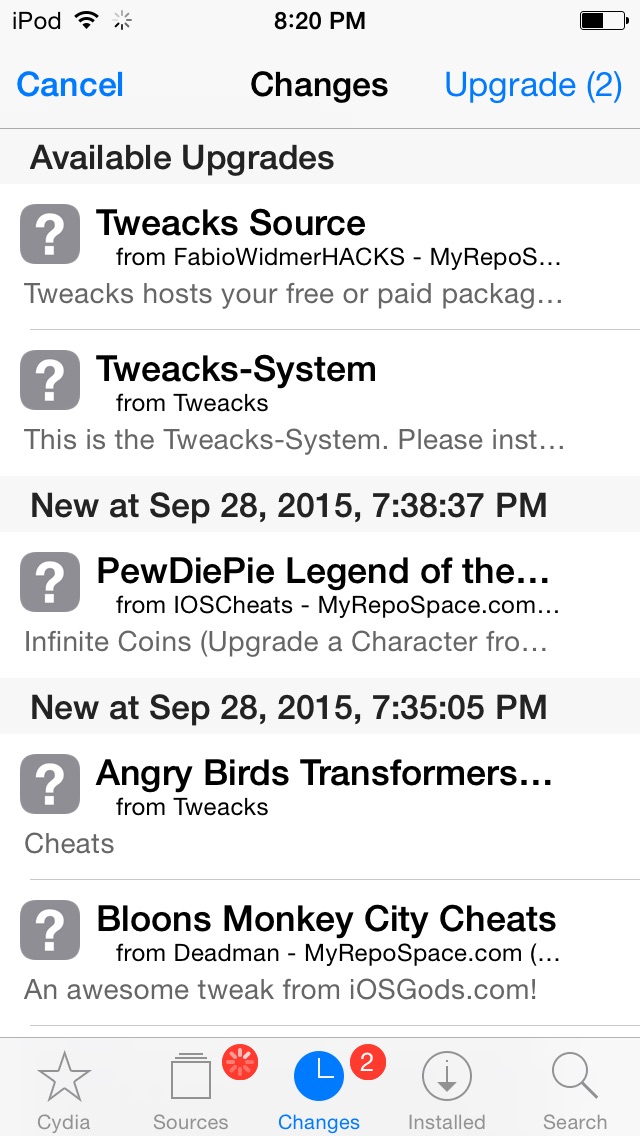
Task: Switch to the Sources tab
Action: pos(191,1089)
